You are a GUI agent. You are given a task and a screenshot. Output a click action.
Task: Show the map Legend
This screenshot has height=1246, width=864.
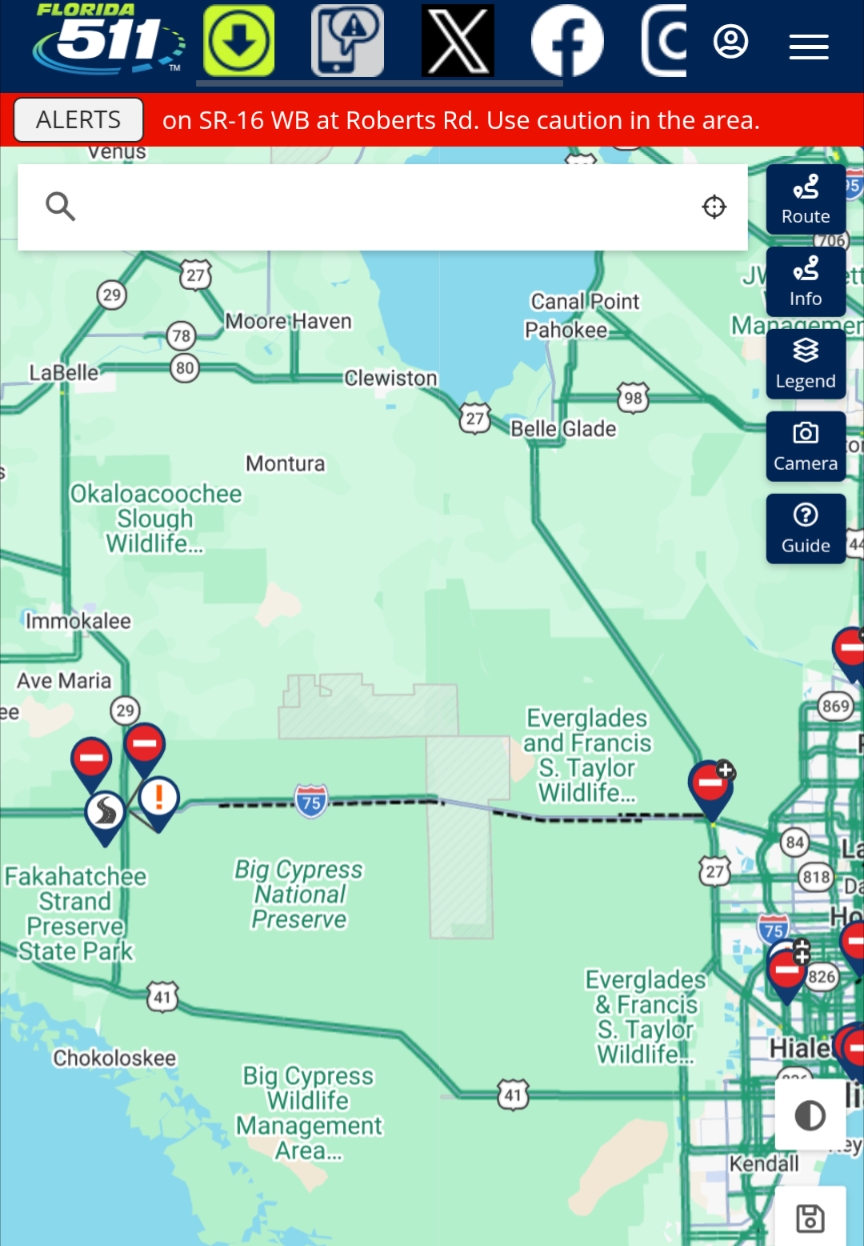click(x=805, y=364)
